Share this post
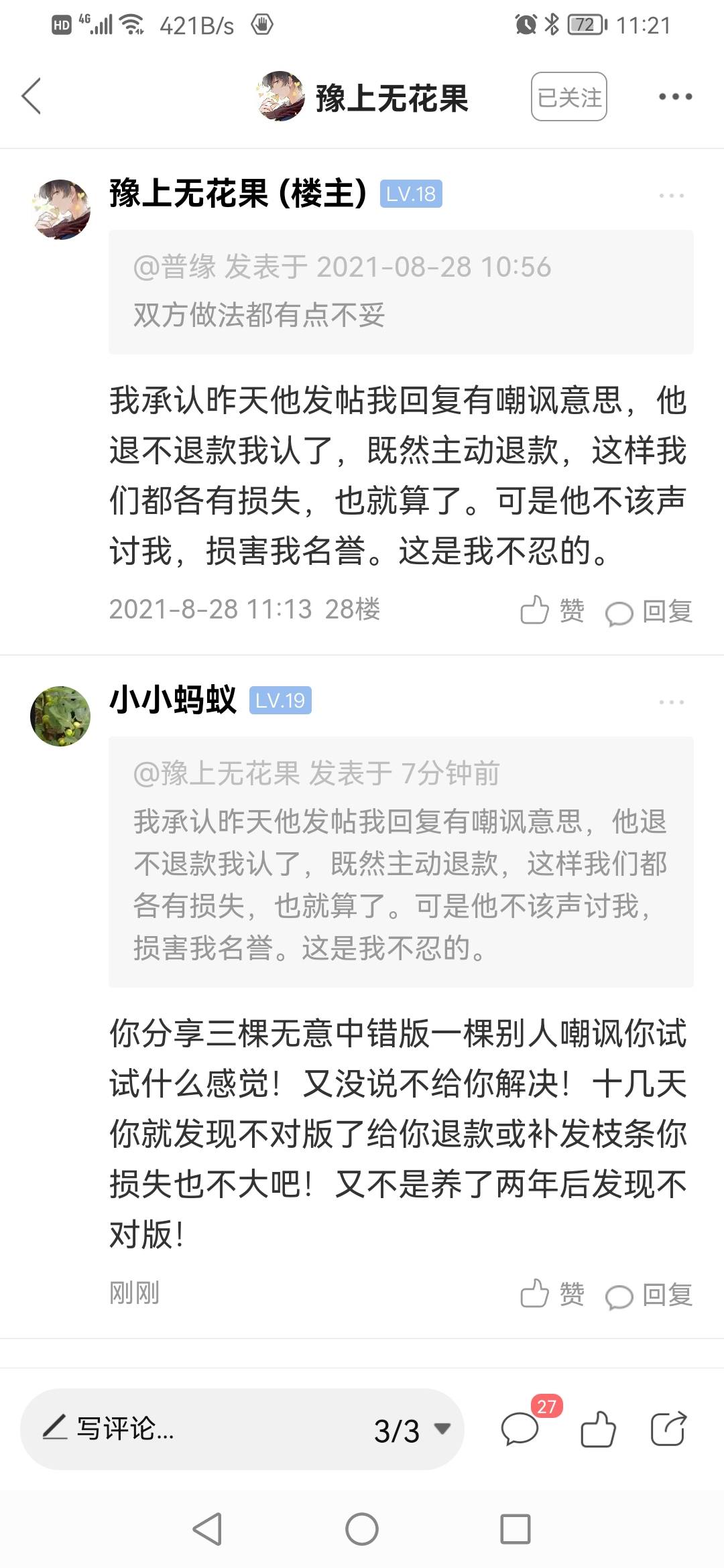The image size is (724, 1568). (x=668, y=1429)
